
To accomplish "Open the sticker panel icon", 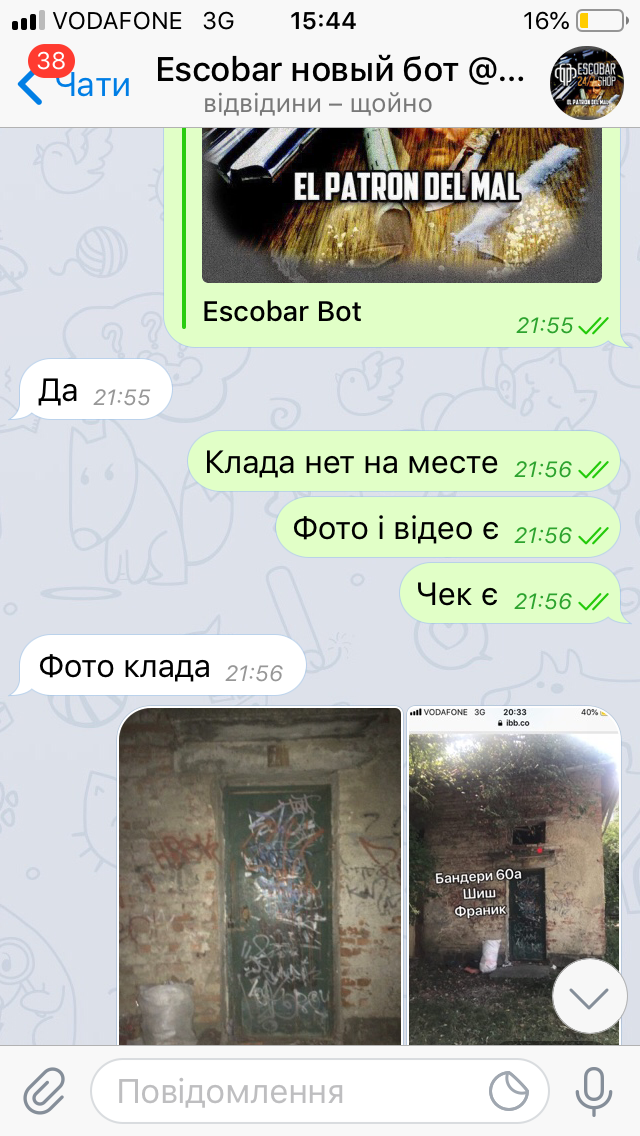I will 509,1091.
